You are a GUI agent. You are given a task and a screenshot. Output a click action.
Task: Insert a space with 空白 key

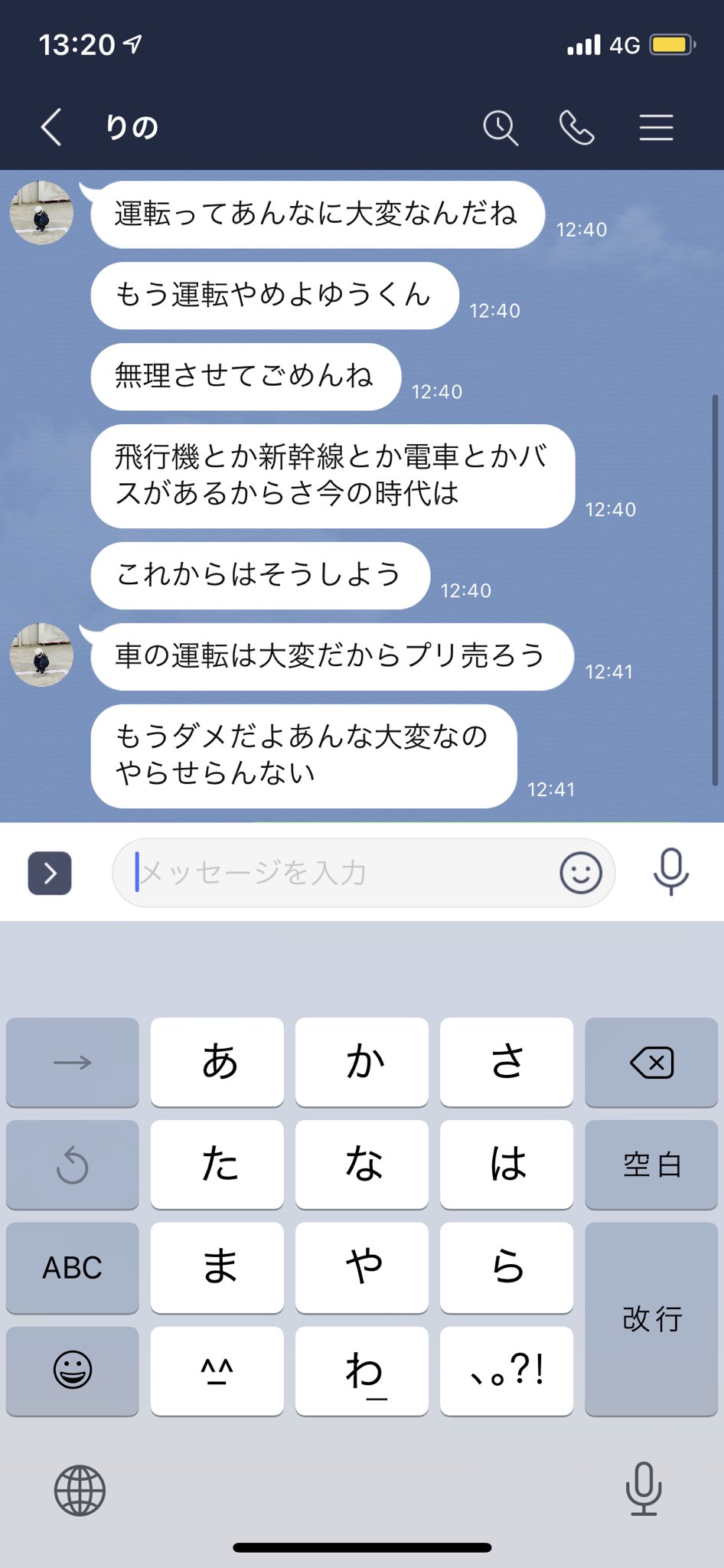tap(651, 1165)
